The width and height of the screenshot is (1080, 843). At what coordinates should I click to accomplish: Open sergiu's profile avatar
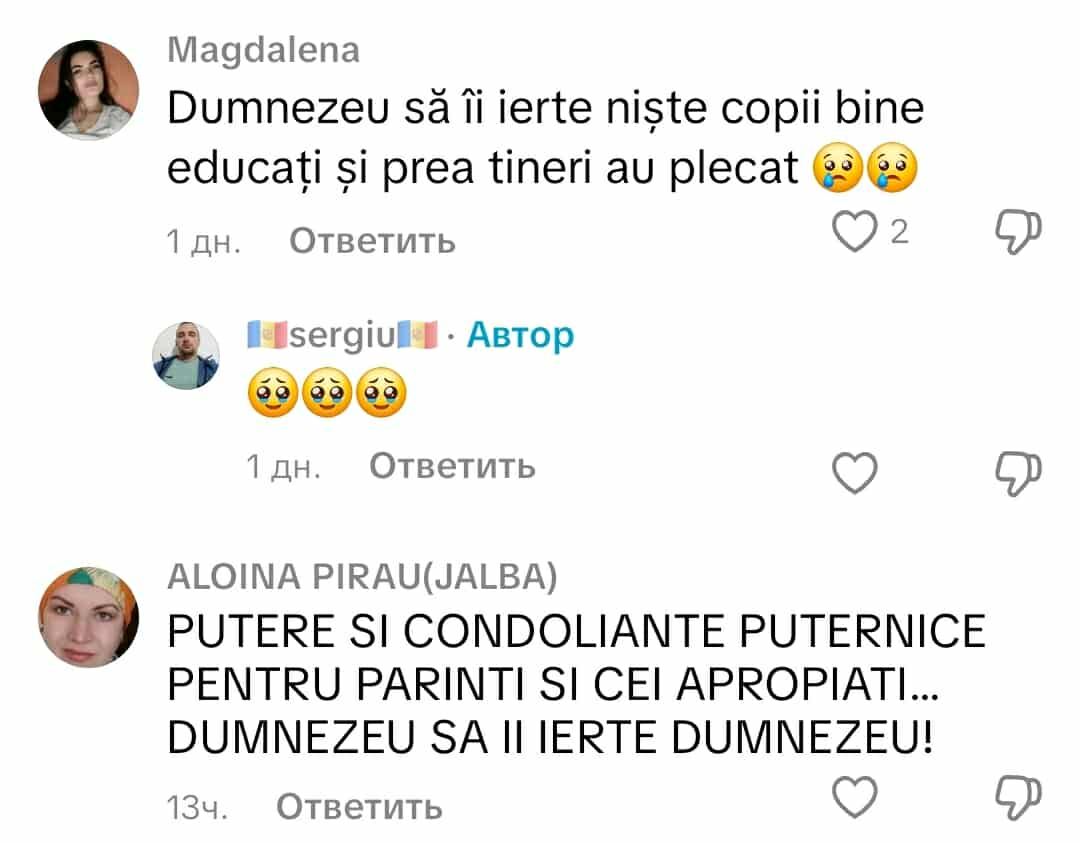(185, 355)
